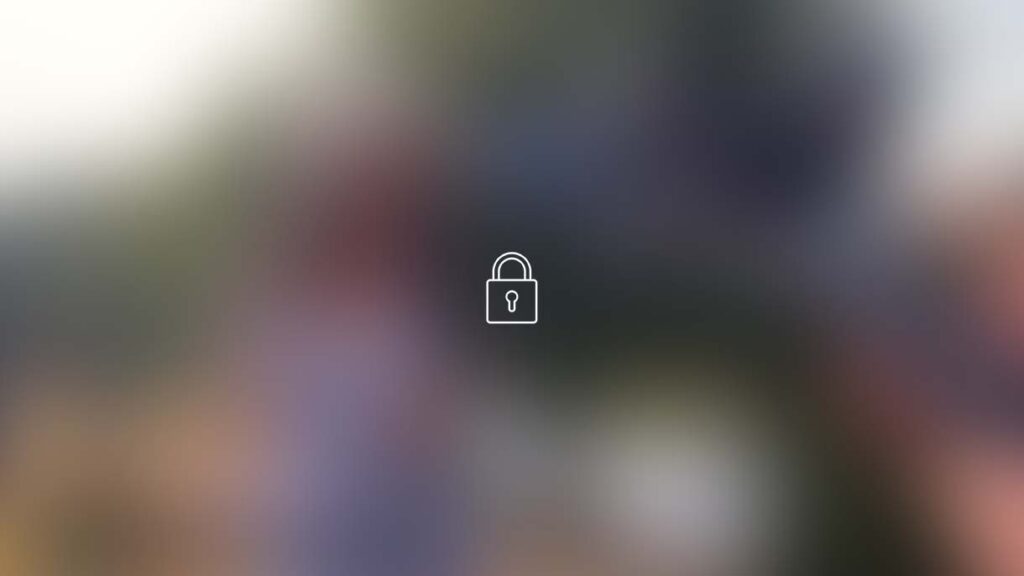1024x576 pixels.
Task: Tap the lock icon to unlock content
Action: [511, 289]
